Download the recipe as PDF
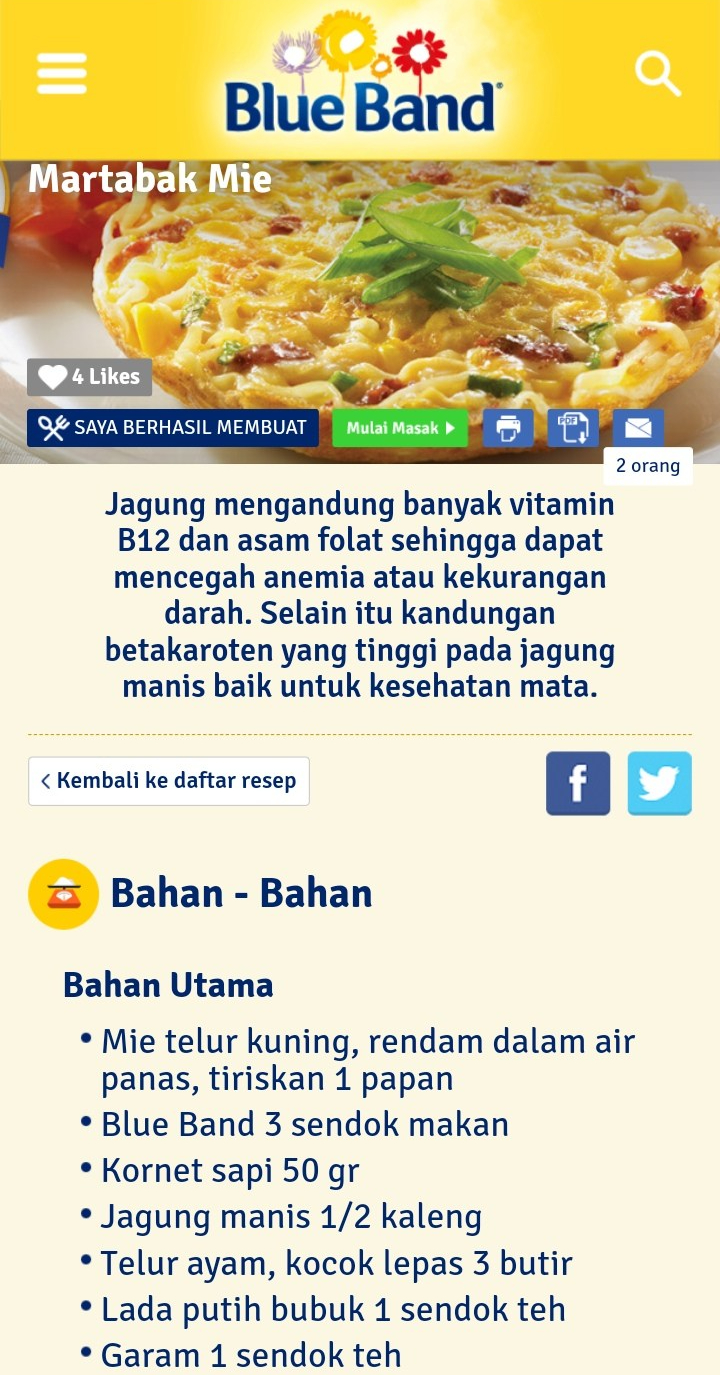This screenshot has width=720, height=1375. pyautogui.click(x=573, y=427)
